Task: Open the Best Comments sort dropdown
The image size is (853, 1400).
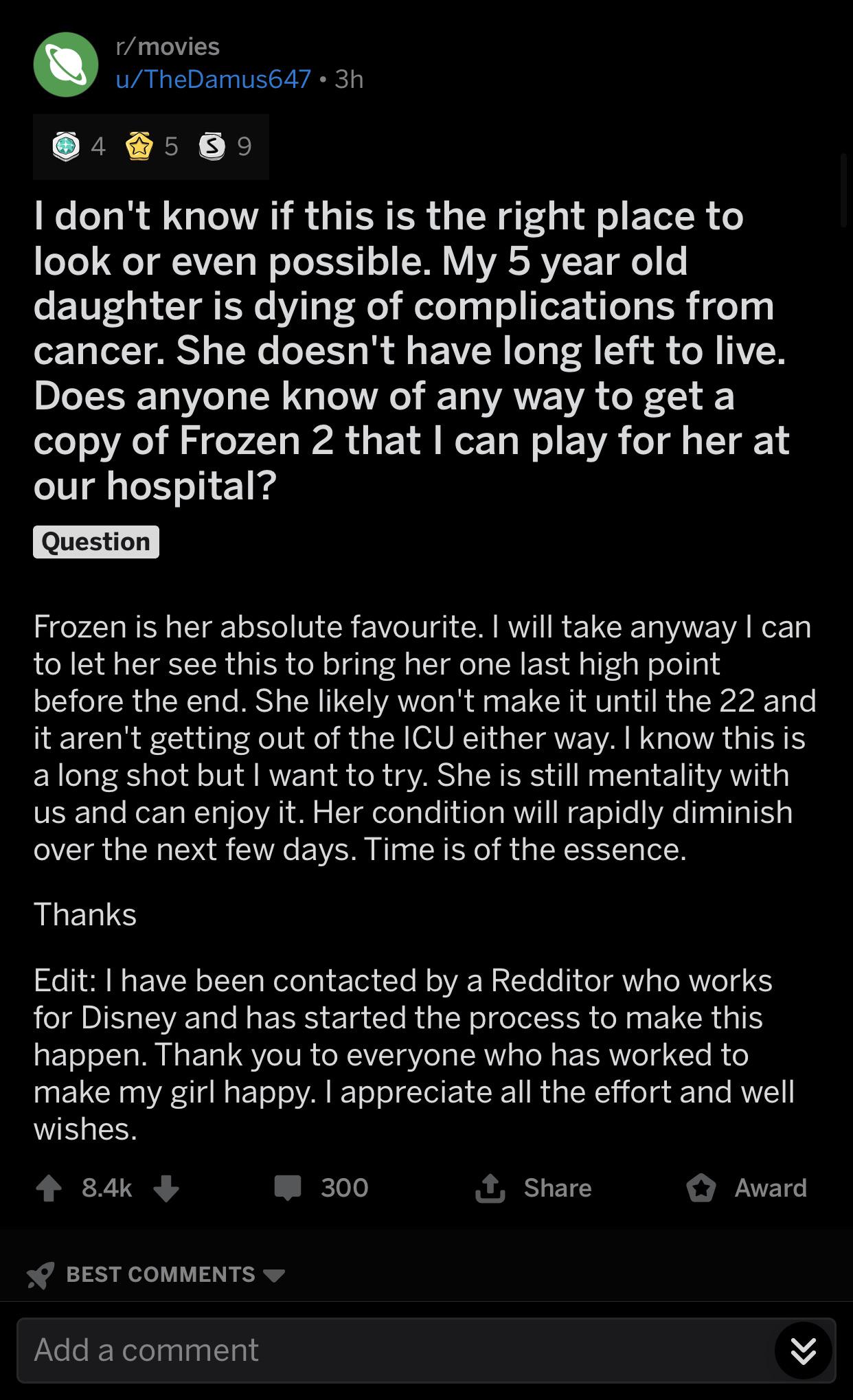Action: (277, 1275)
